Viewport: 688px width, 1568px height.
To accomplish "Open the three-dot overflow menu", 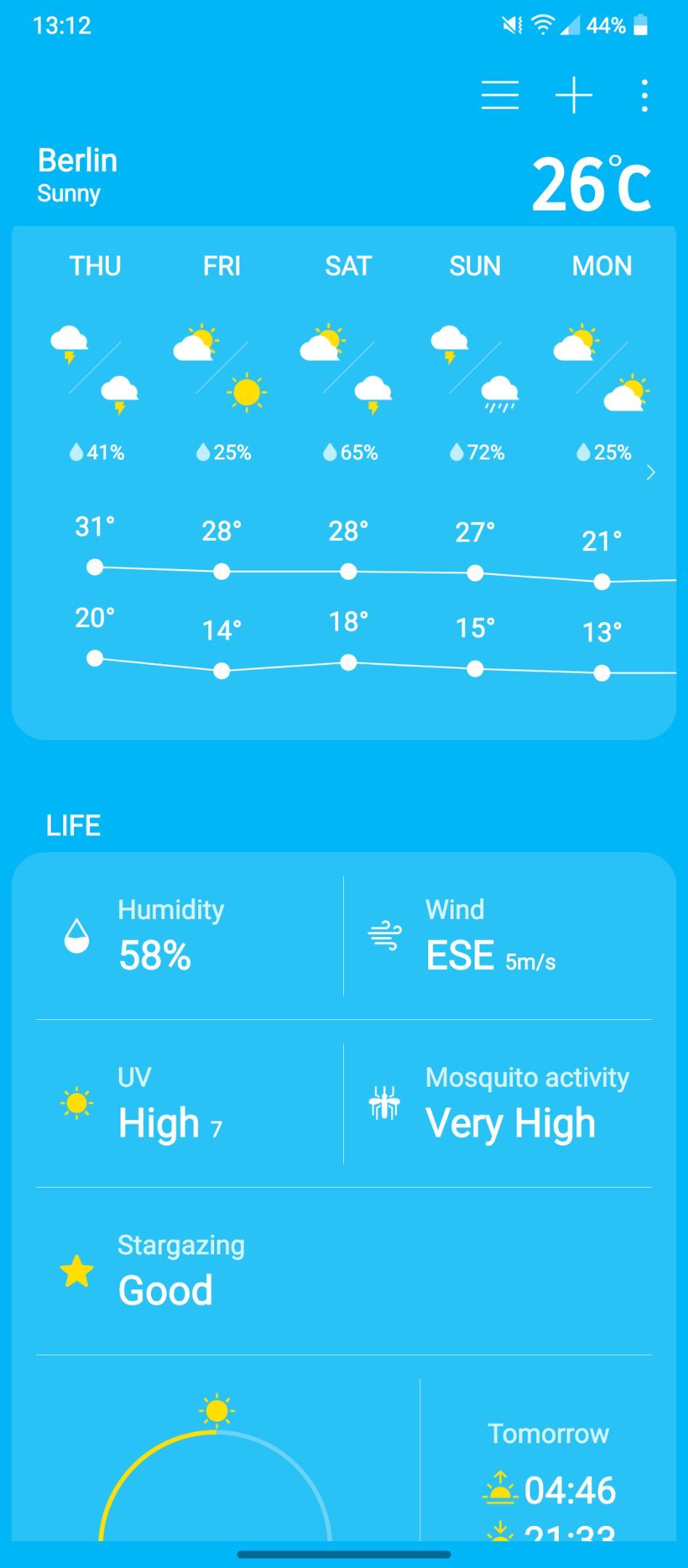I will pos(644,95).
